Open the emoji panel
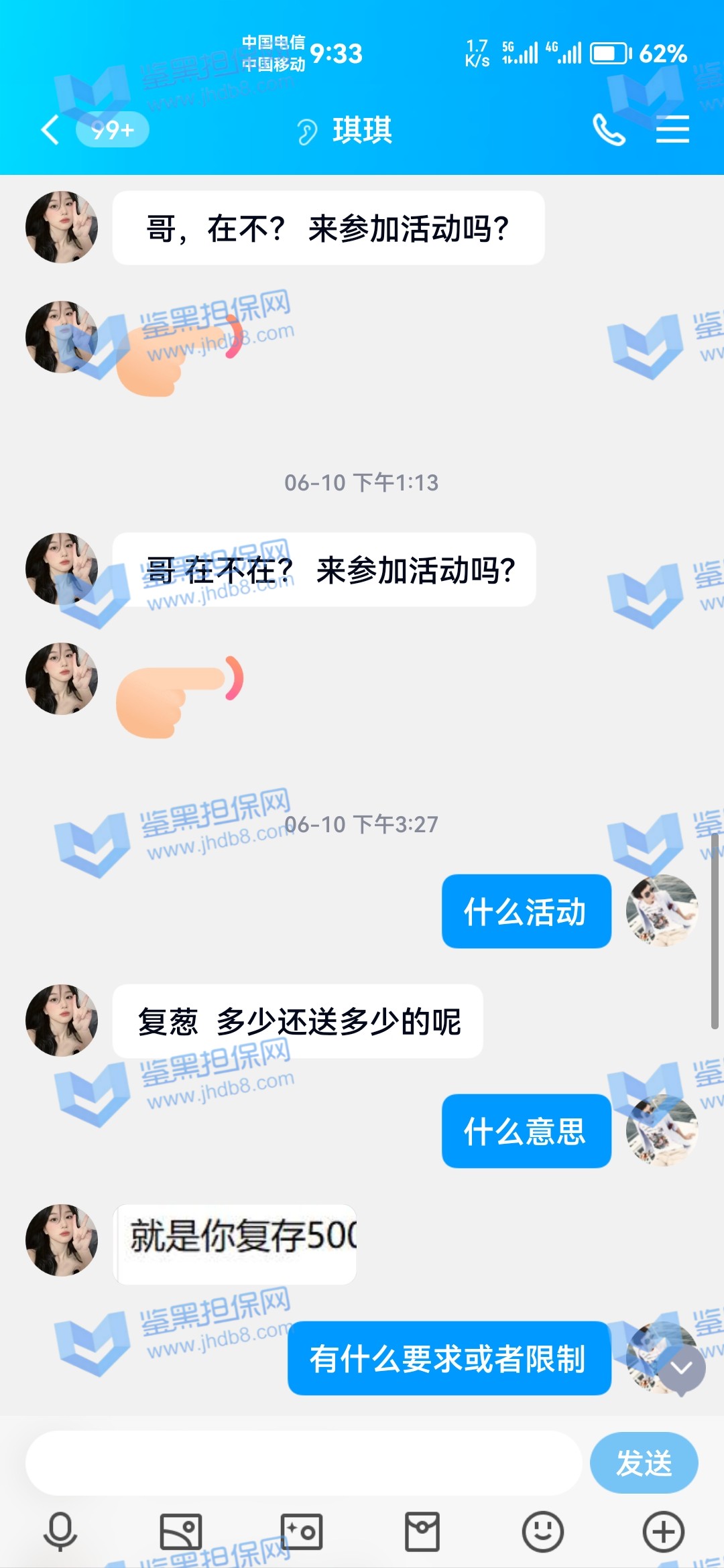Viewport: 724px width, 1568px height. pyautogui.click(x=542, y=1532)
